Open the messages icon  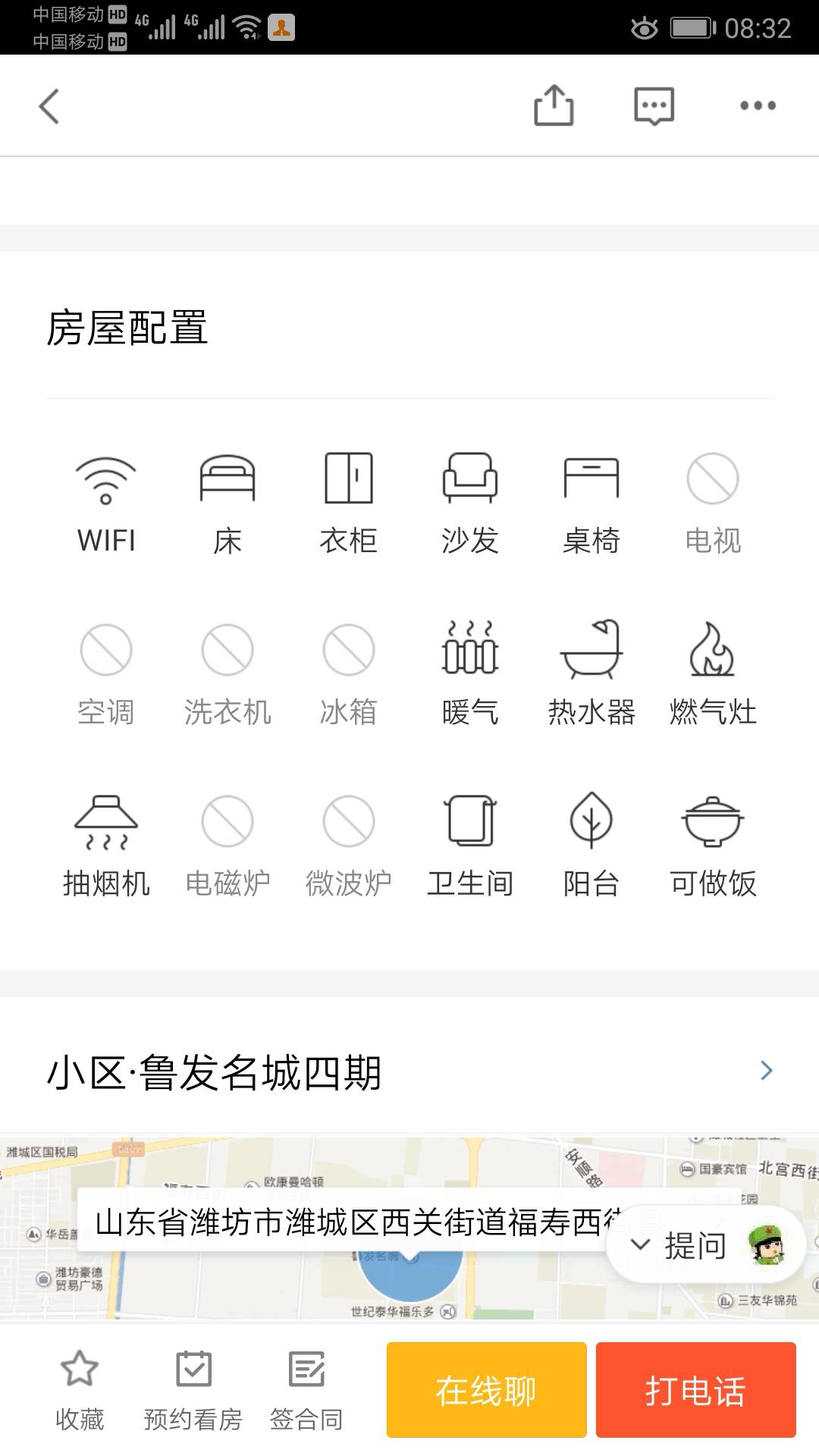[654, 105]
